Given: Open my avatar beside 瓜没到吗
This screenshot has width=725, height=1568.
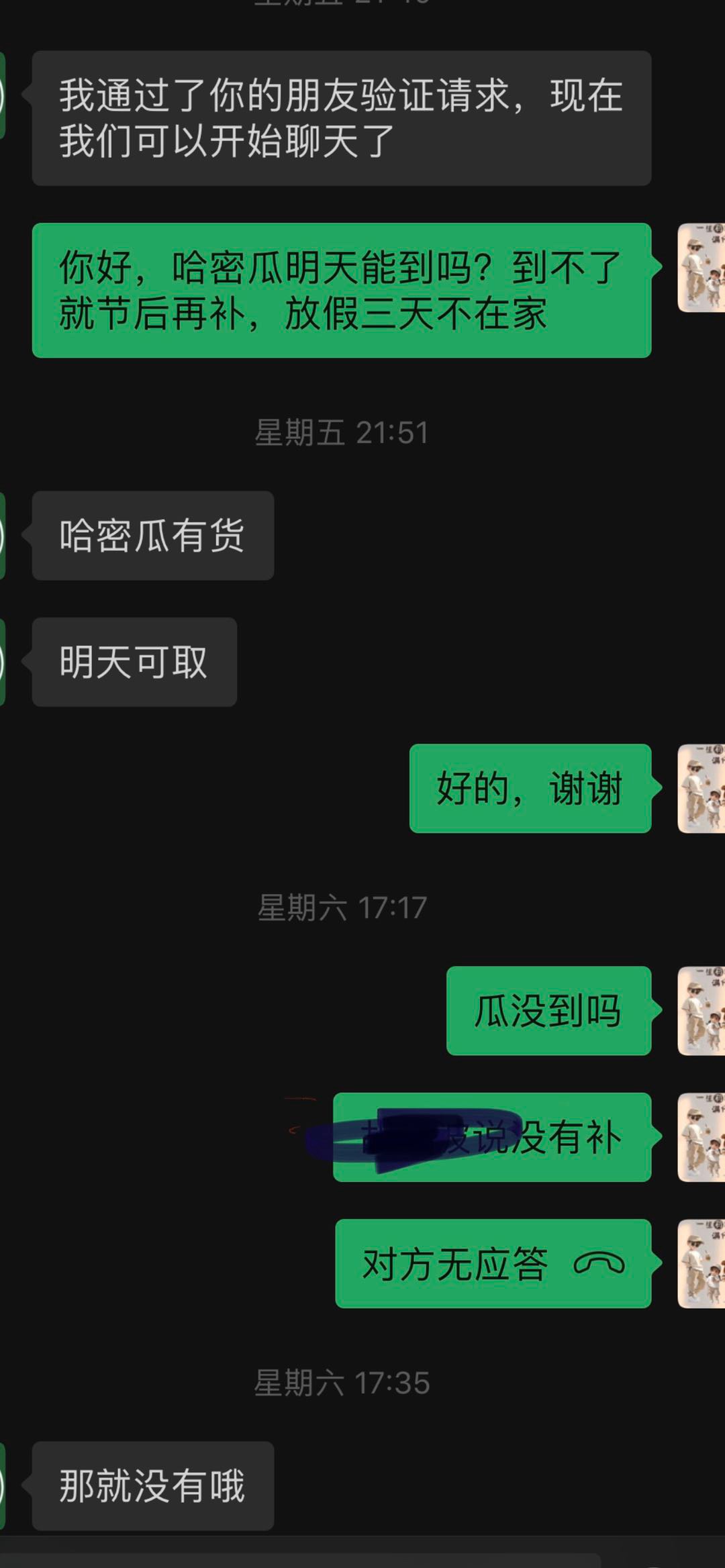Looking at the screenshot, I should (701, 1011).
